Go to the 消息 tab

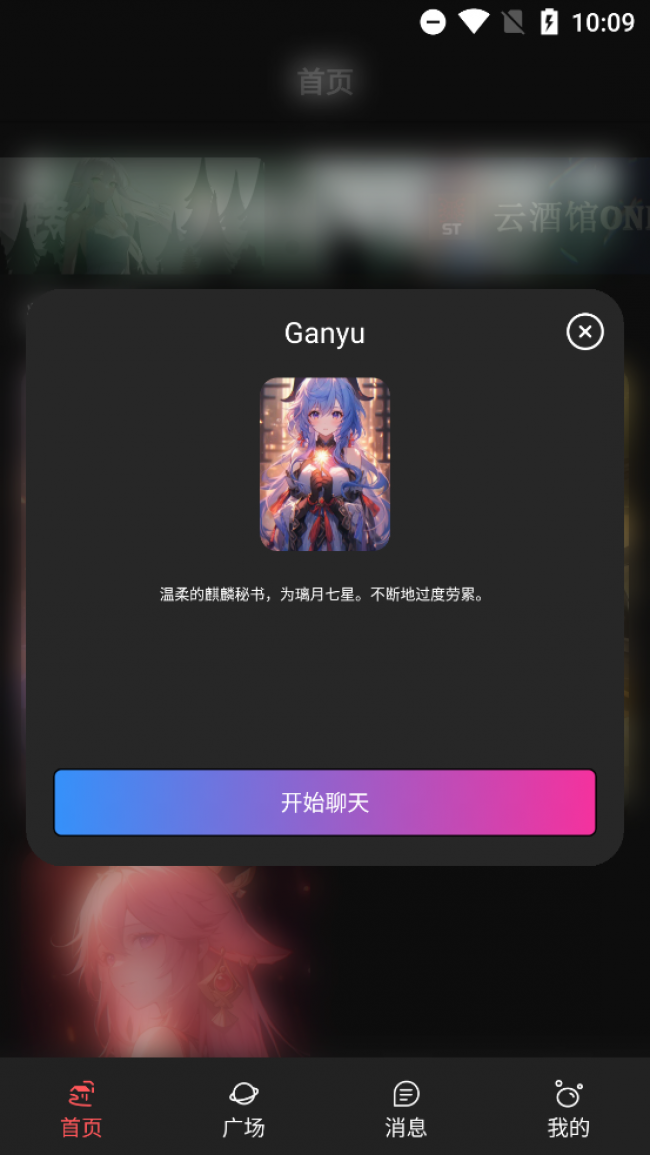406,1108
